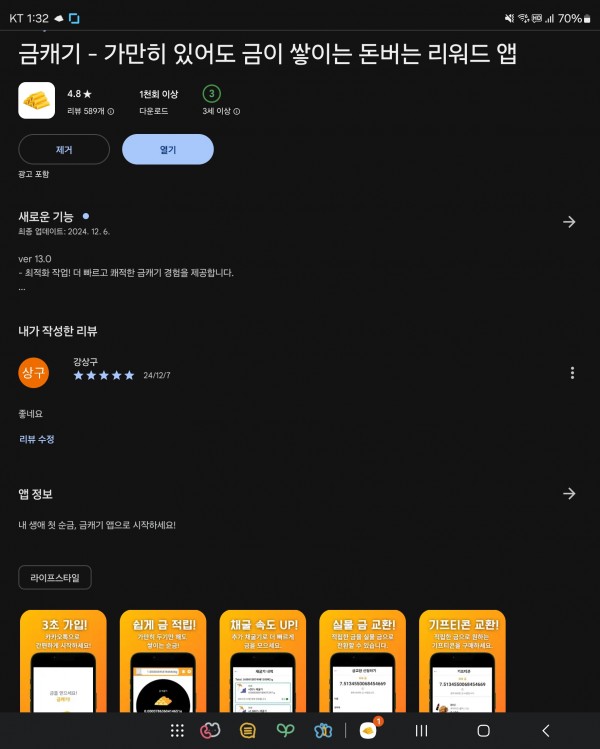
Task: Open the app with 열기 button
Action: point(168,149)
